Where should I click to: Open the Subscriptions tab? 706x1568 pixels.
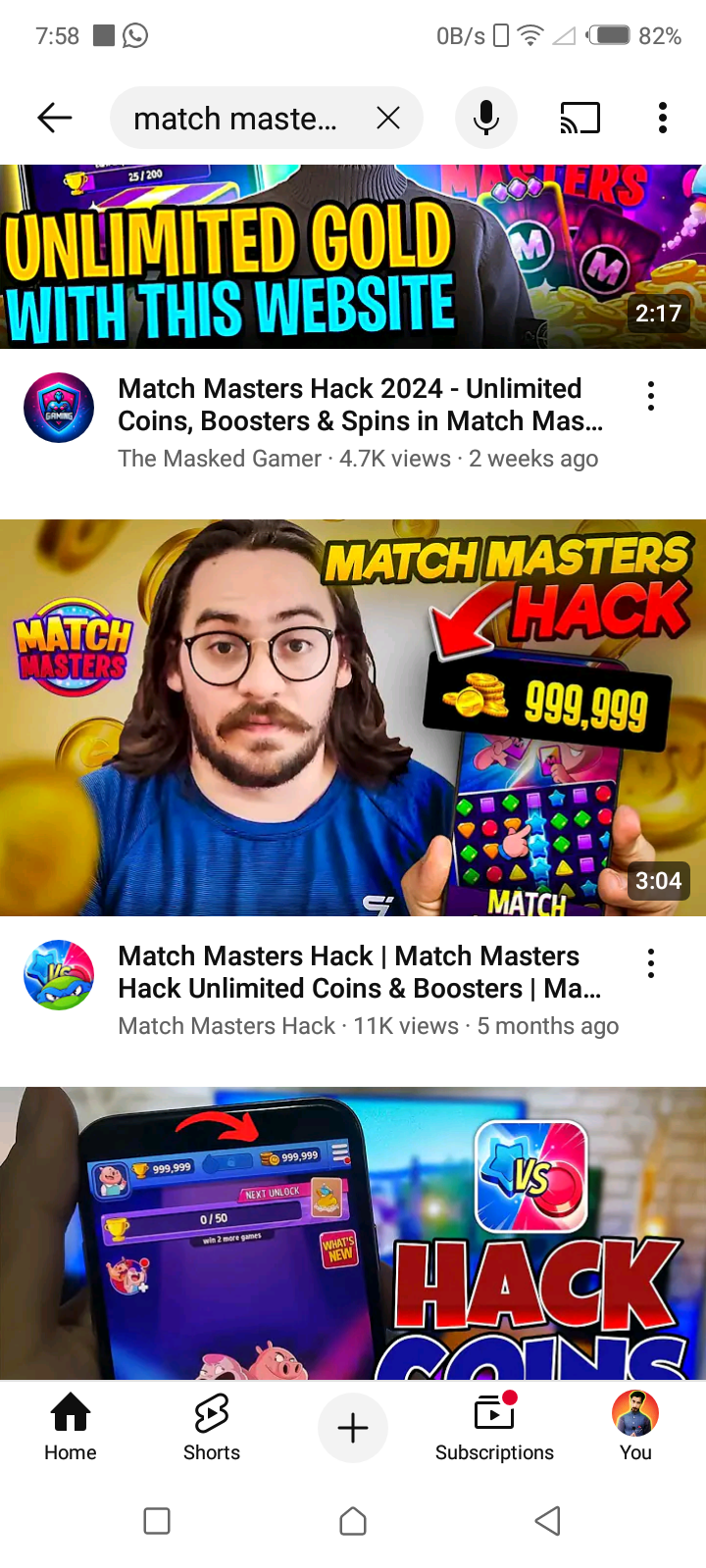click(494, 1427)
